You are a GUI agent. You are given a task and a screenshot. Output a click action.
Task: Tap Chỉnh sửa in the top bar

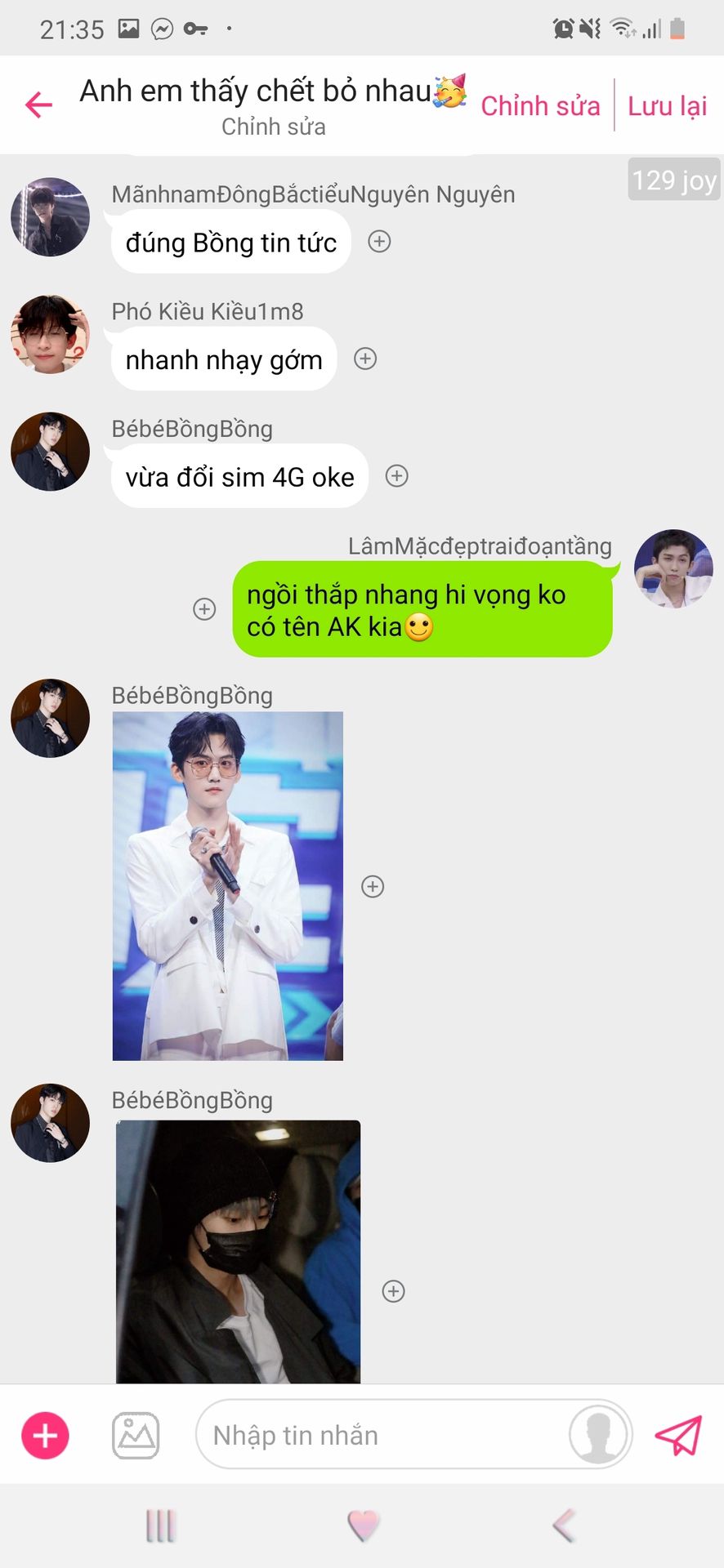click(539, 105)
